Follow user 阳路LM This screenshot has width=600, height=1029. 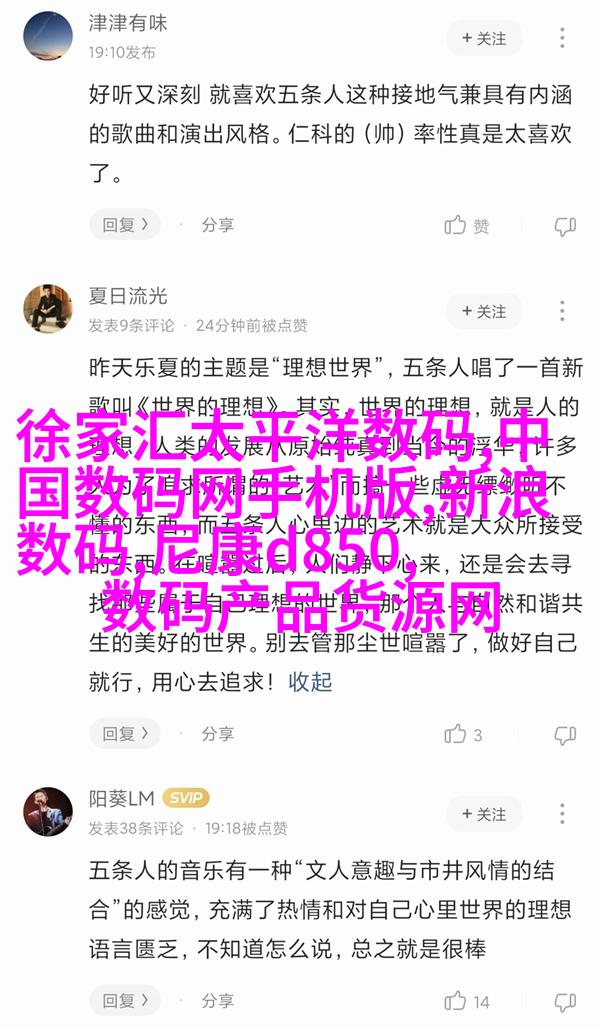tap(484, 813)
